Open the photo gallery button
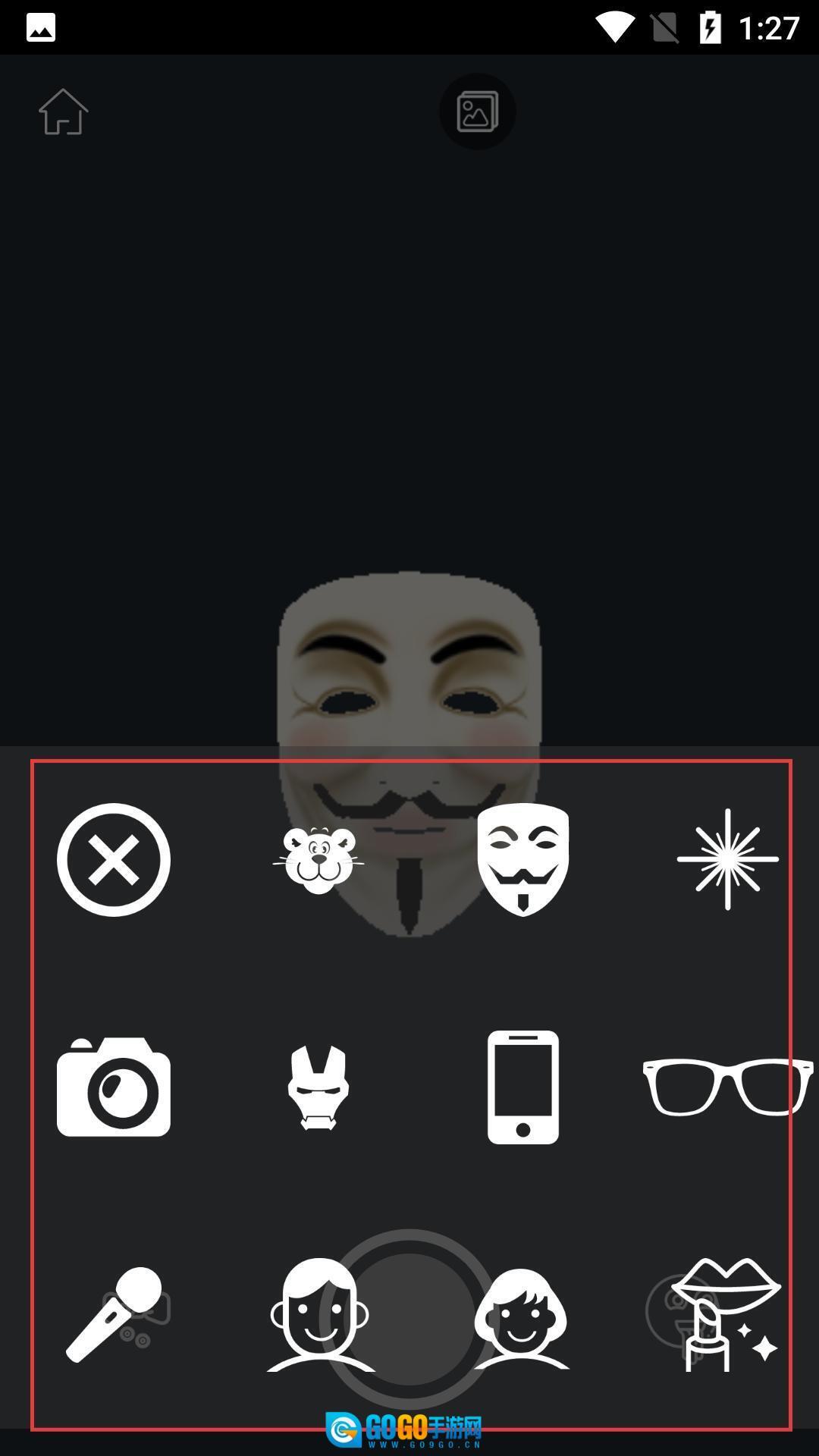The width and height of the screenshot is (819, 1456). (477, 111)
